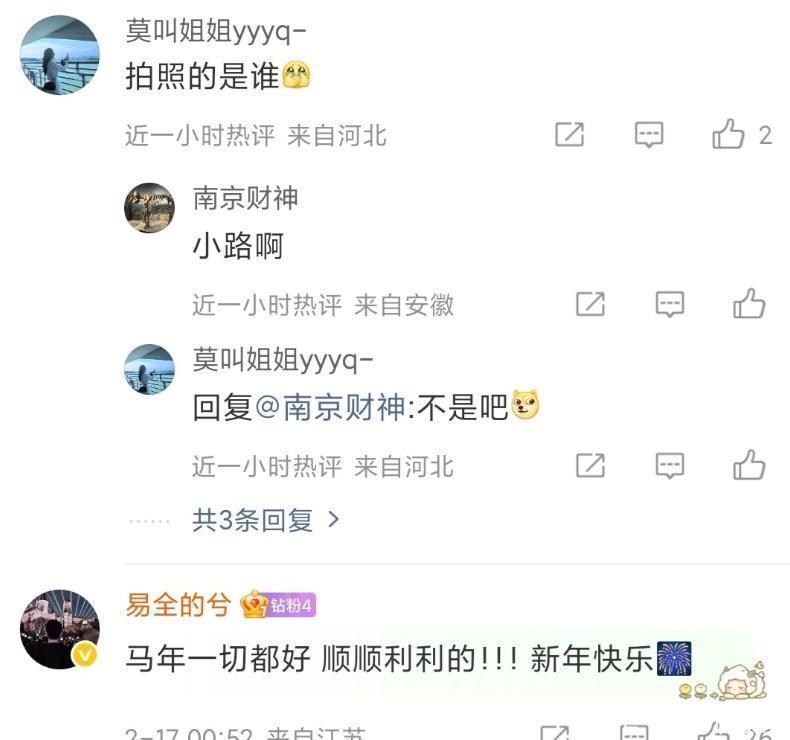Open 莫叫姐姐yyyq-'s avatar on the top comment
This screenshot has width=790, height=740.
(60, 55)
